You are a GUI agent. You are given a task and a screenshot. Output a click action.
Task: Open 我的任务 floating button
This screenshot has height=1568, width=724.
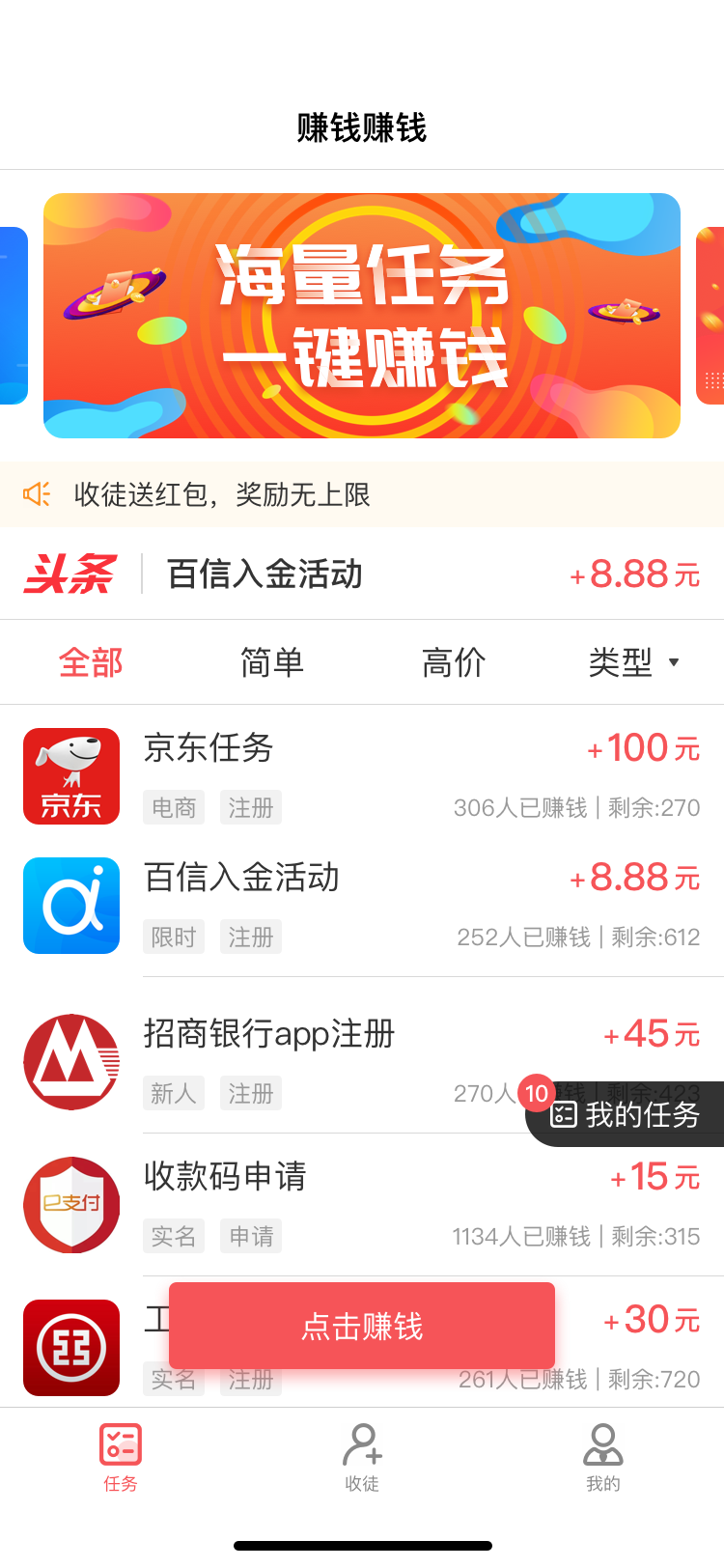pyautogui.click(x=627, y=1115)
